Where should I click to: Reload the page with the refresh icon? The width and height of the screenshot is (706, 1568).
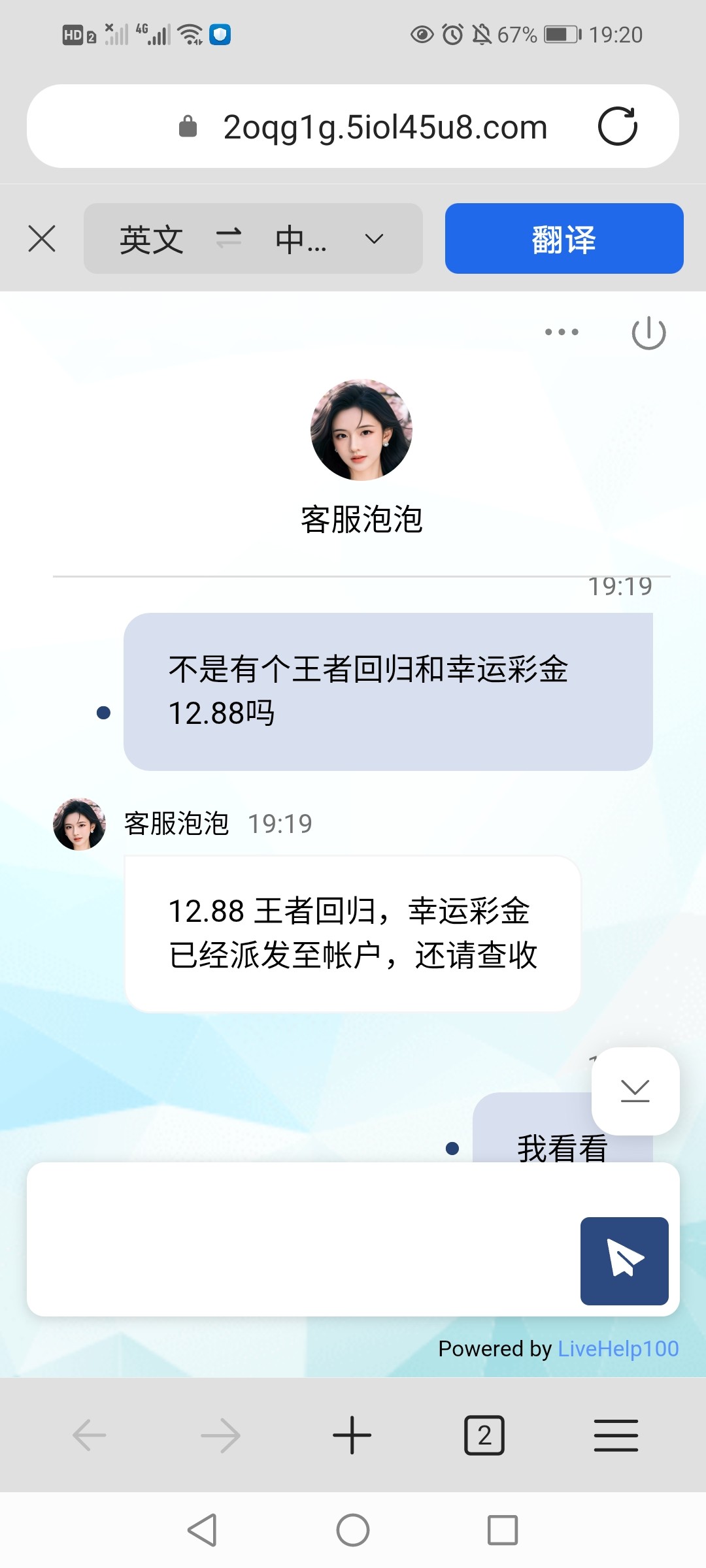click(617, 126)
